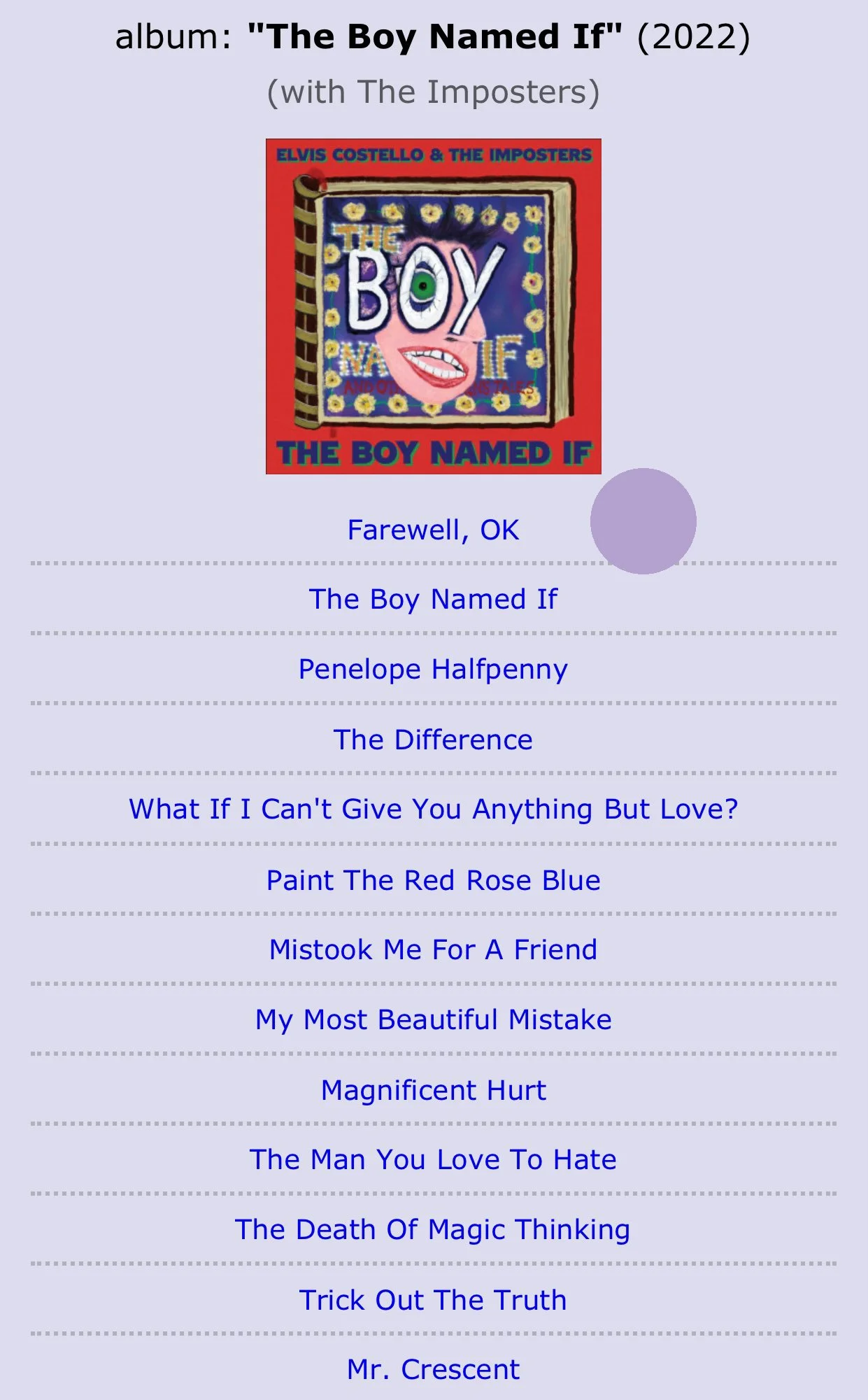Viewport: 868px width, 1400px height.
Task: Open the Magnificent Hurt link
Action: pyautogui.click(x=433, y=1090)
